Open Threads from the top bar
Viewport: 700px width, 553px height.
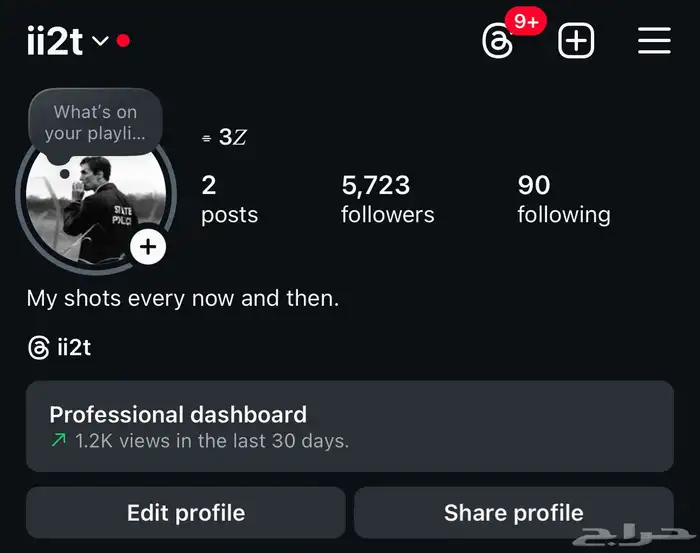coord(499,42)
